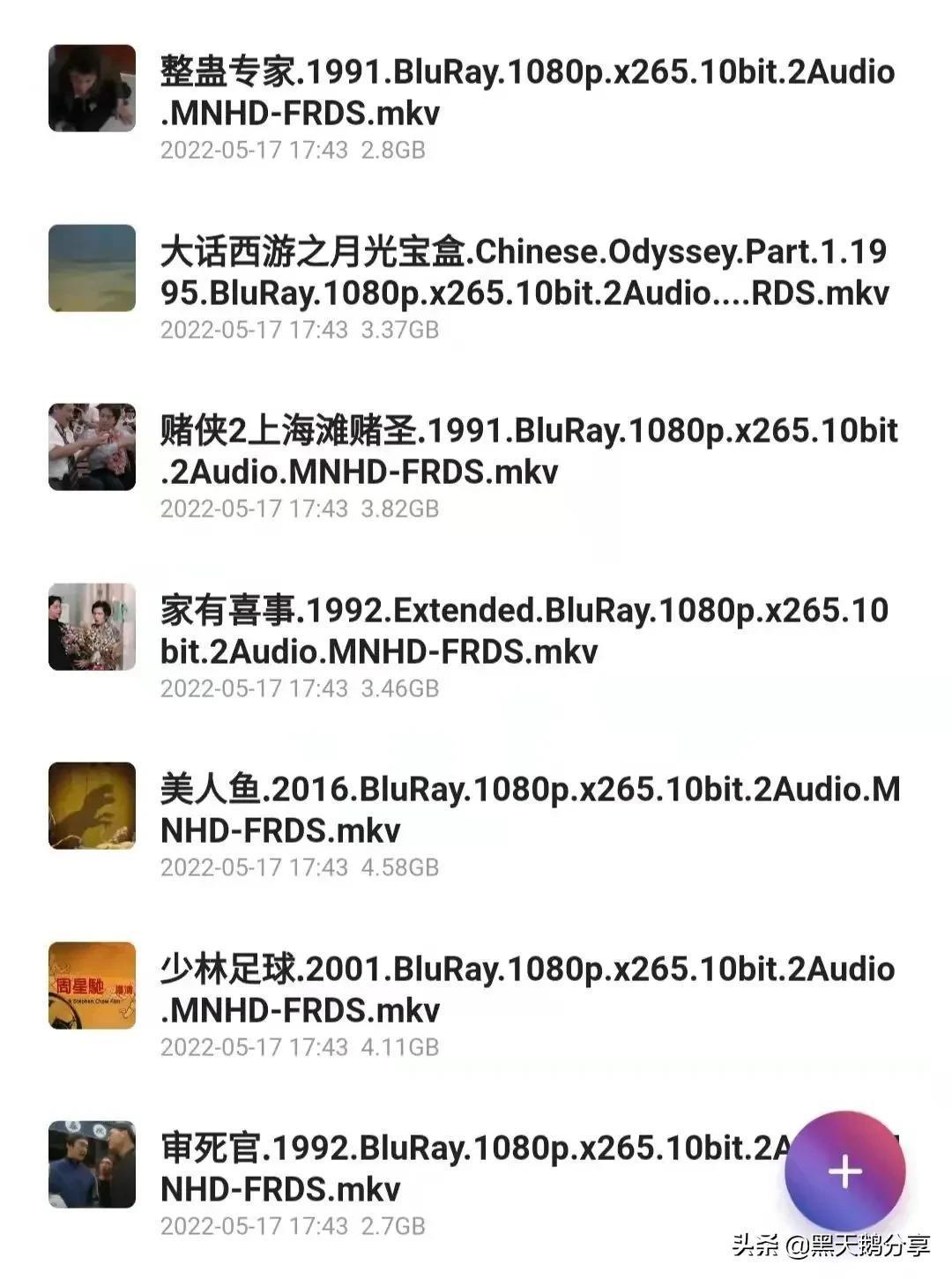Open 美人鱼.2016 BluRay file
This screenshot has height=1279, width=952.
point(529,809)
